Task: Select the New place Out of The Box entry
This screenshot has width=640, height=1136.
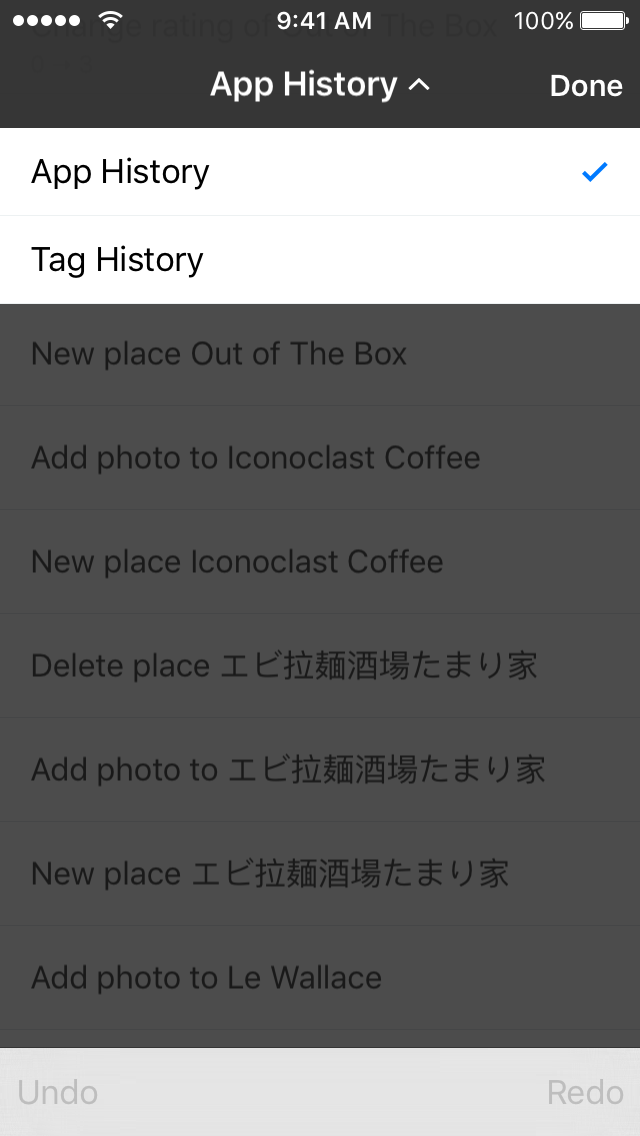Action: (x=320, y=354)
